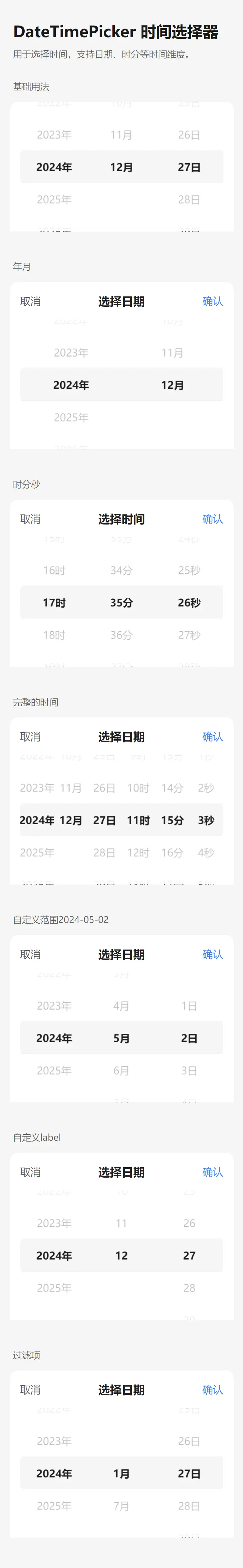Image resolution: width=243 pixels, height=1568 pixels.
Task: Select 18时 in the 时分秒 picker
Action: click(54, 635)
